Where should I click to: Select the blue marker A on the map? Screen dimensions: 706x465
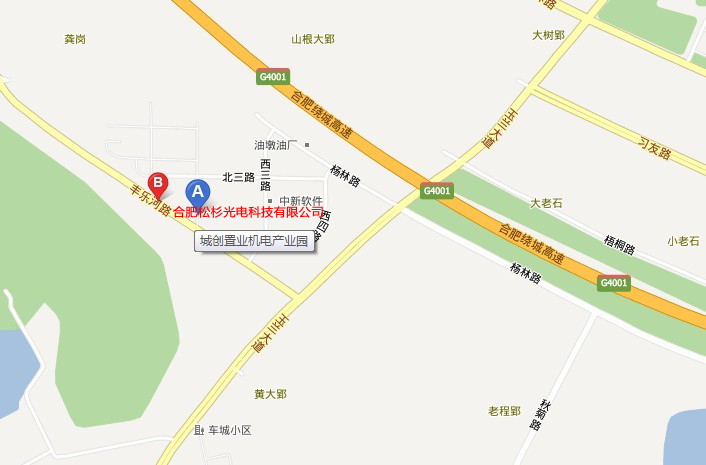coord(198,191)
